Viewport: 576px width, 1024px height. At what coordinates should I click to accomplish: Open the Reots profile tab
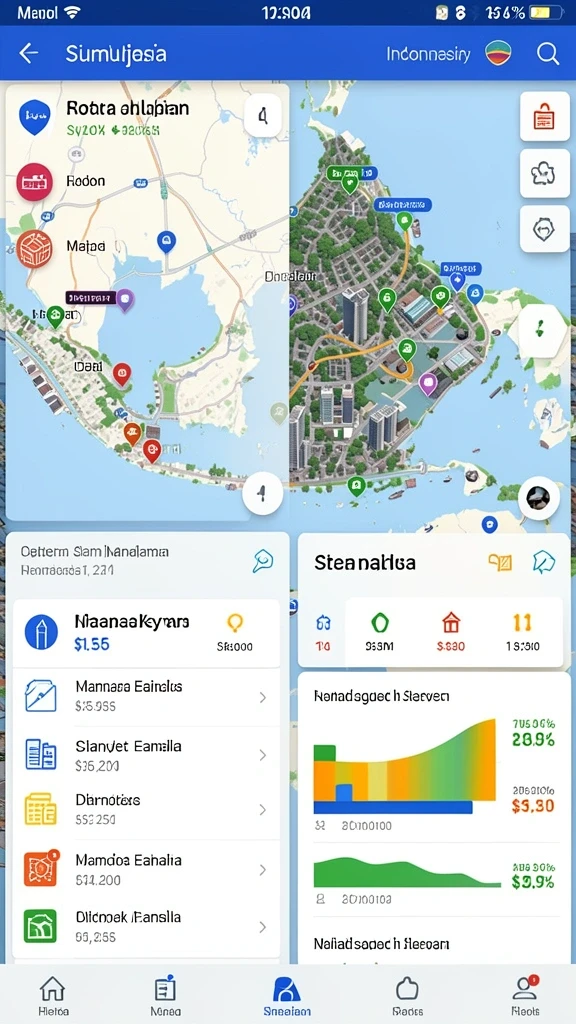[x=525, y=997]
